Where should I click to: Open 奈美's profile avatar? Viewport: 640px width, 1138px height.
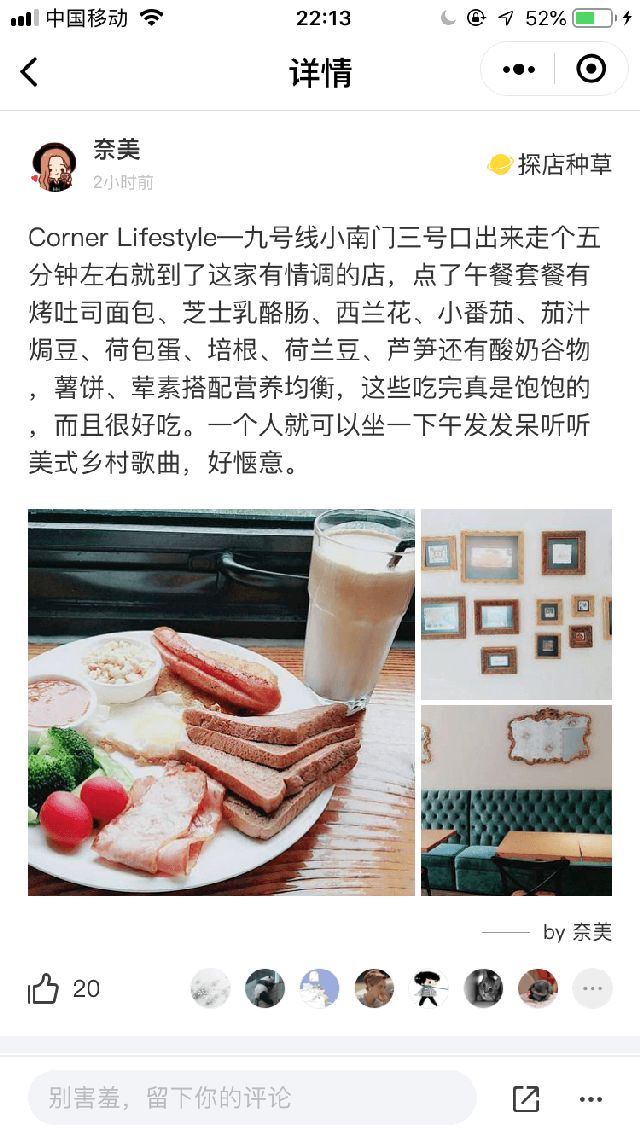coord(54,165)
